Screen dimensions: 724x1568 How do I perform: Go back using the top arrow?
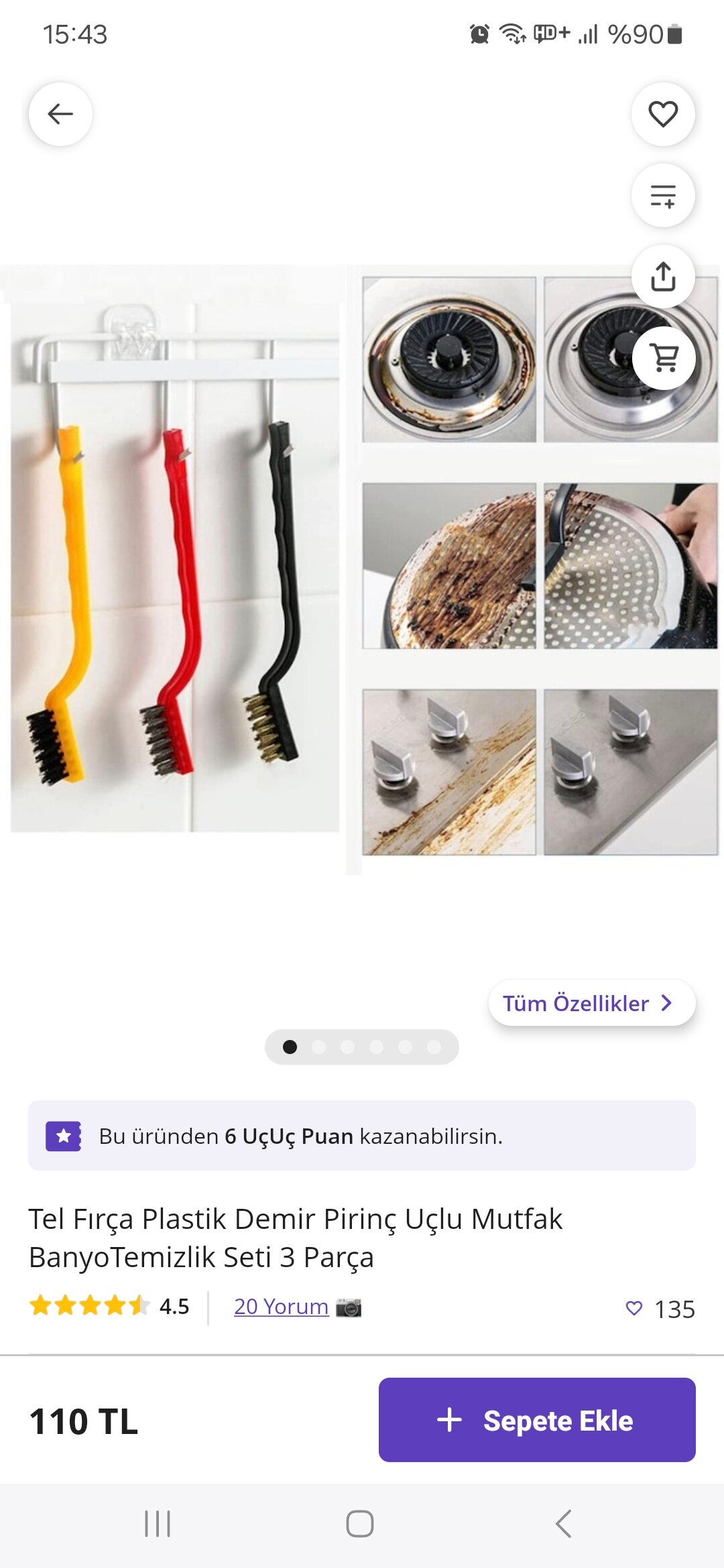pyautogui.click(x=60, y=114)
